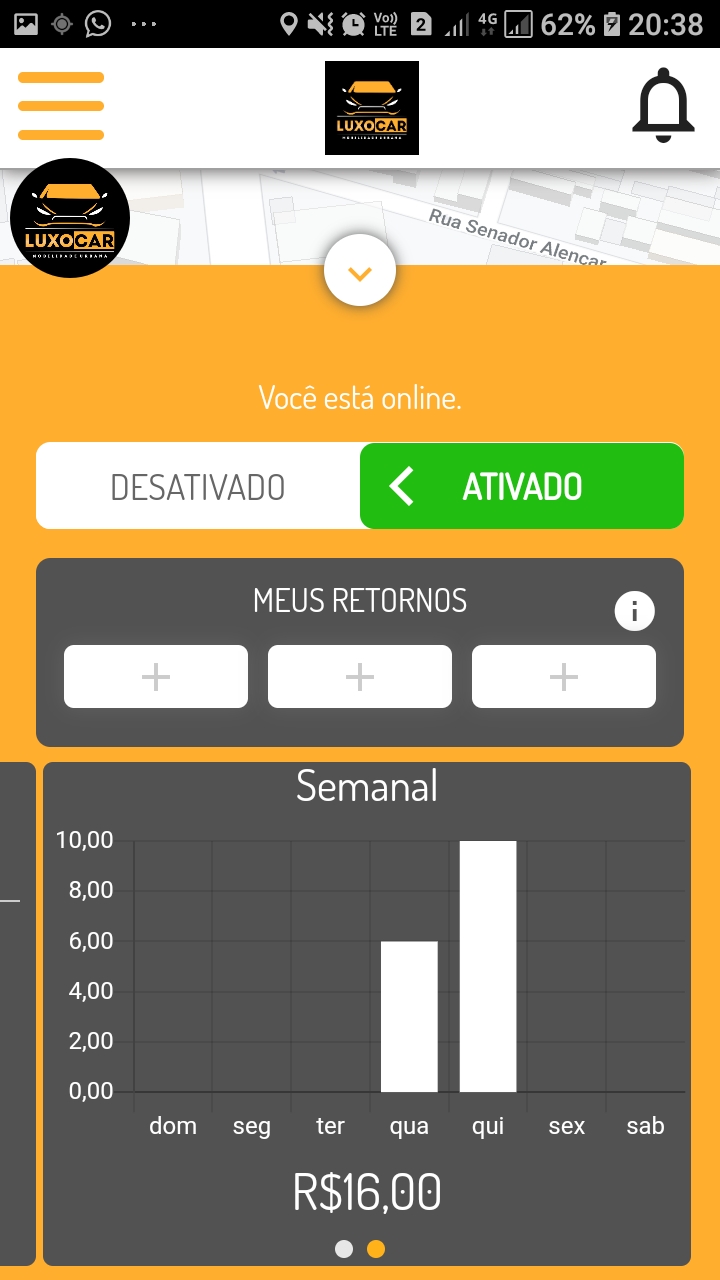The image size is (720, 1280).
Task: Select the Ativado option
Action: click(522, 487)
